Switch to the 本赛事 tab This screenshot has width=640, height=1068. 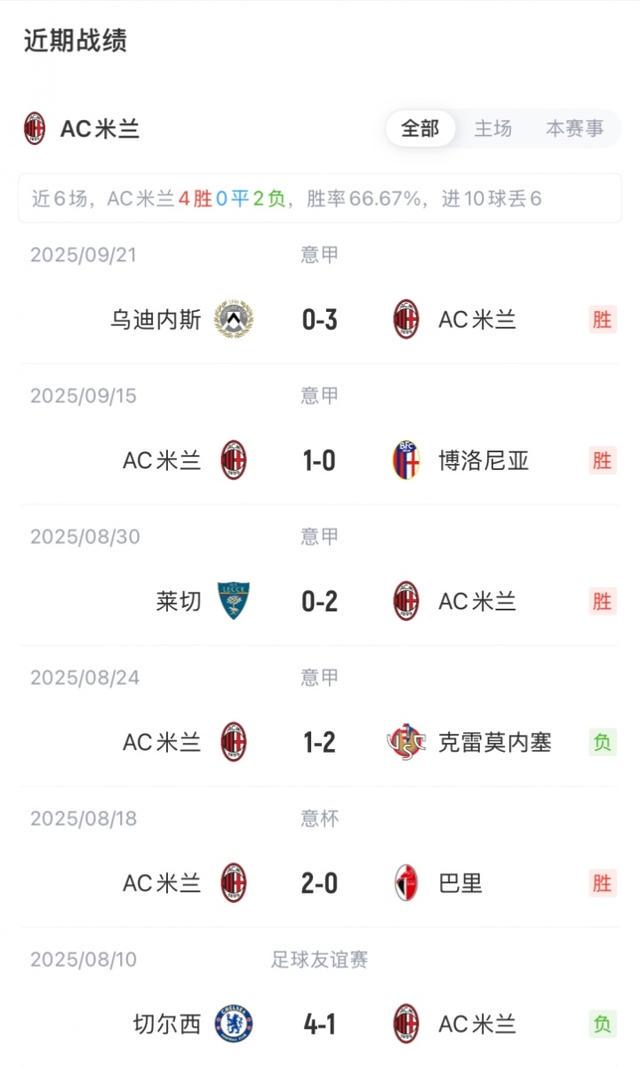click(x=574, y=129)
